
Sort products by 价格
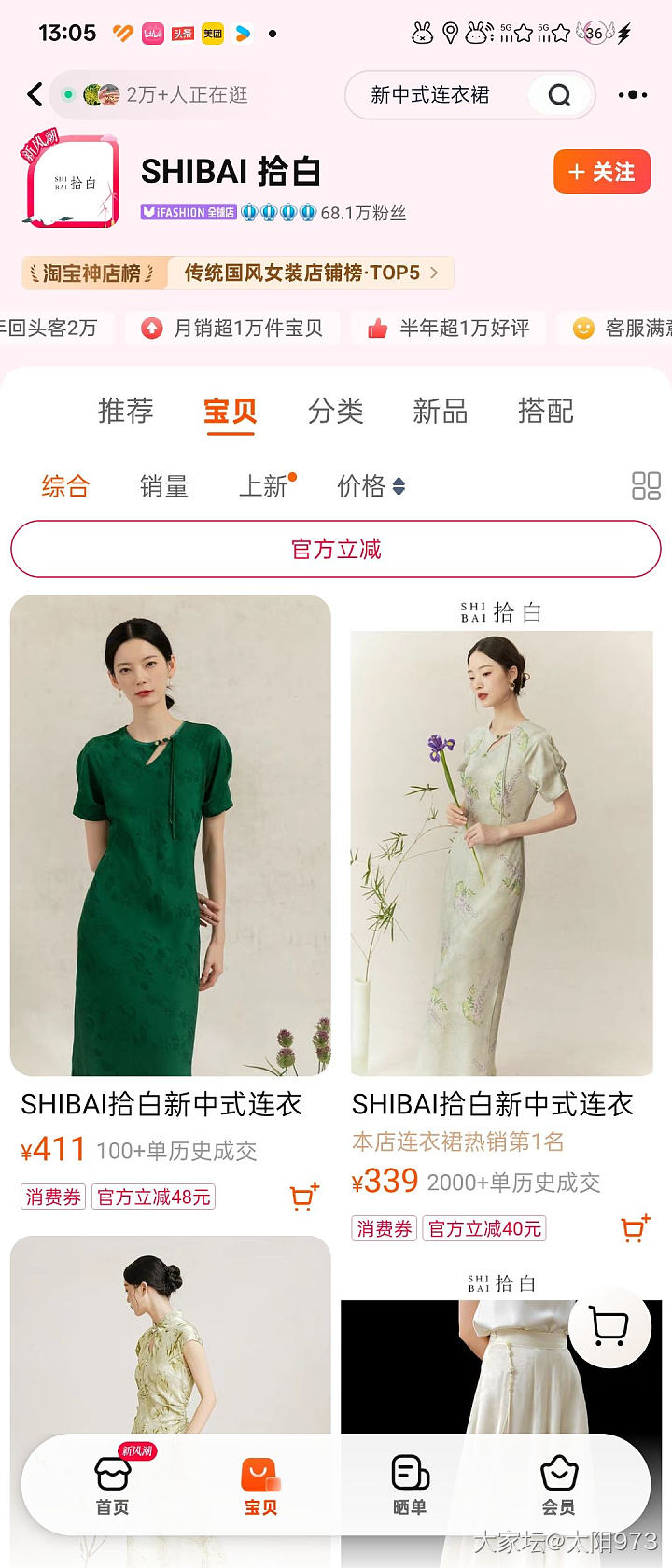tap(370, 486)
